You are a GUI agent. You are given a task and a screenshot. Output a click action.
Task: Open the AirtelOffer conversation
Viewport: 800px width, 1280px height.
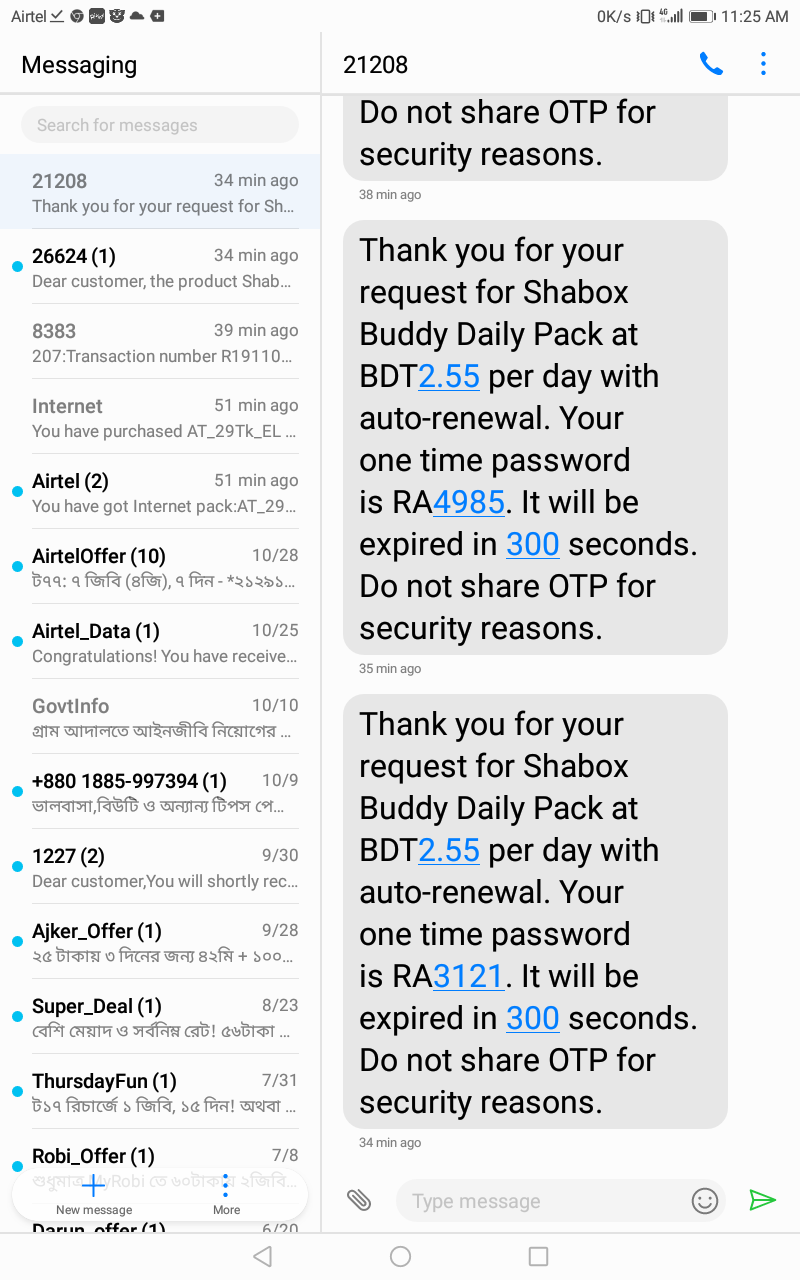point(160,567)
